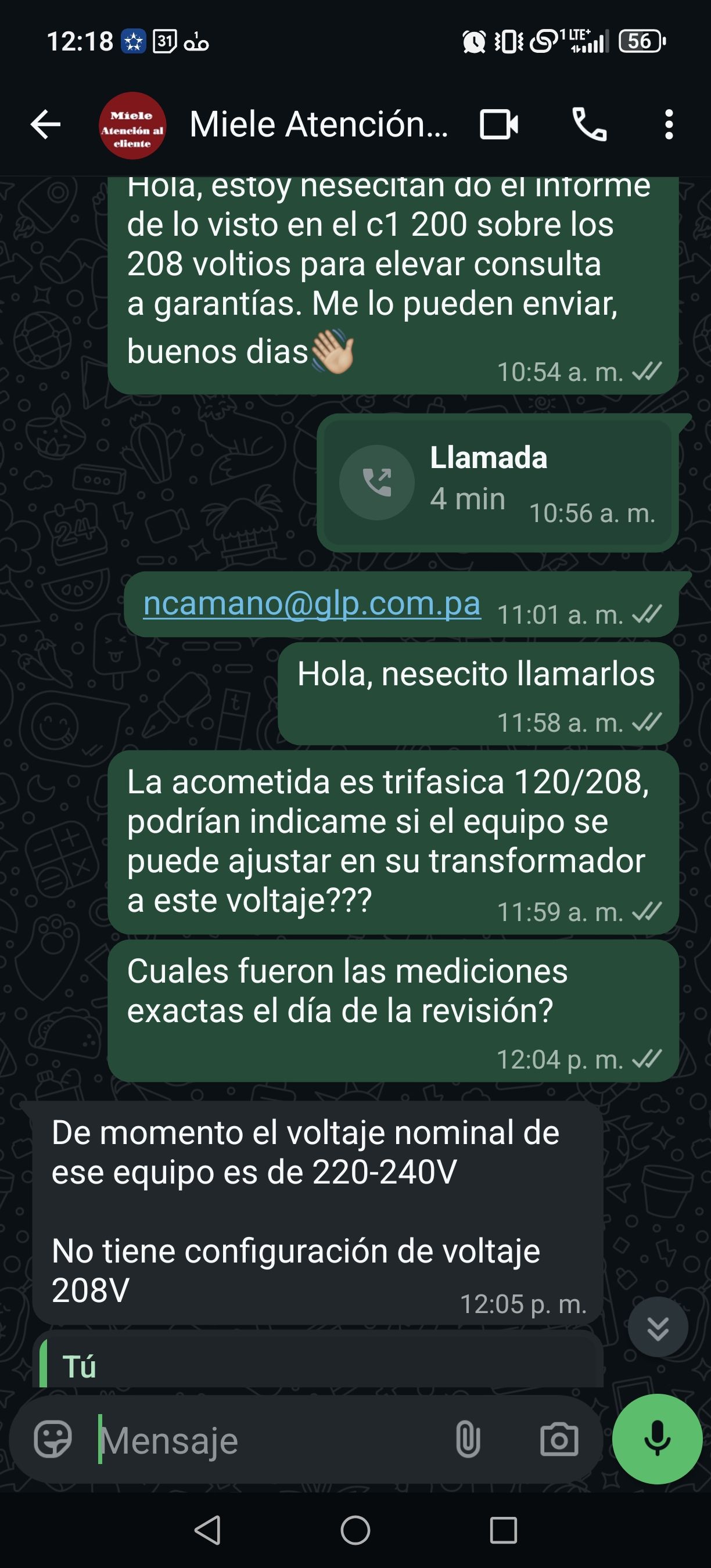This screenshot has width=711, height=1568.
Task: Focus the Mensaje text field
Action: 268,1441
